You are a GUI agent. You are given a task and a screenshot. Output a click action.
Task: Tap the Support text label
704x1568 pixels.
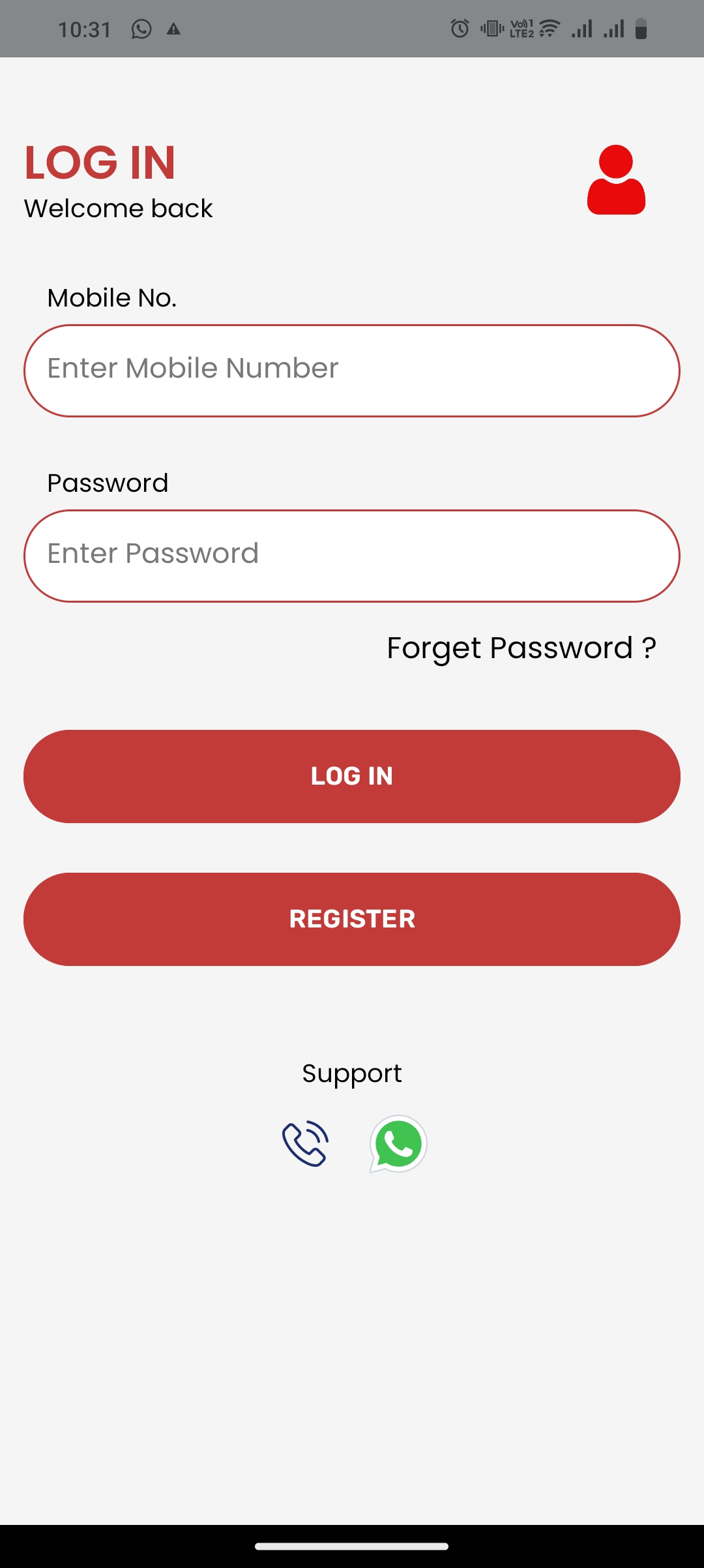pos(352,1073)
